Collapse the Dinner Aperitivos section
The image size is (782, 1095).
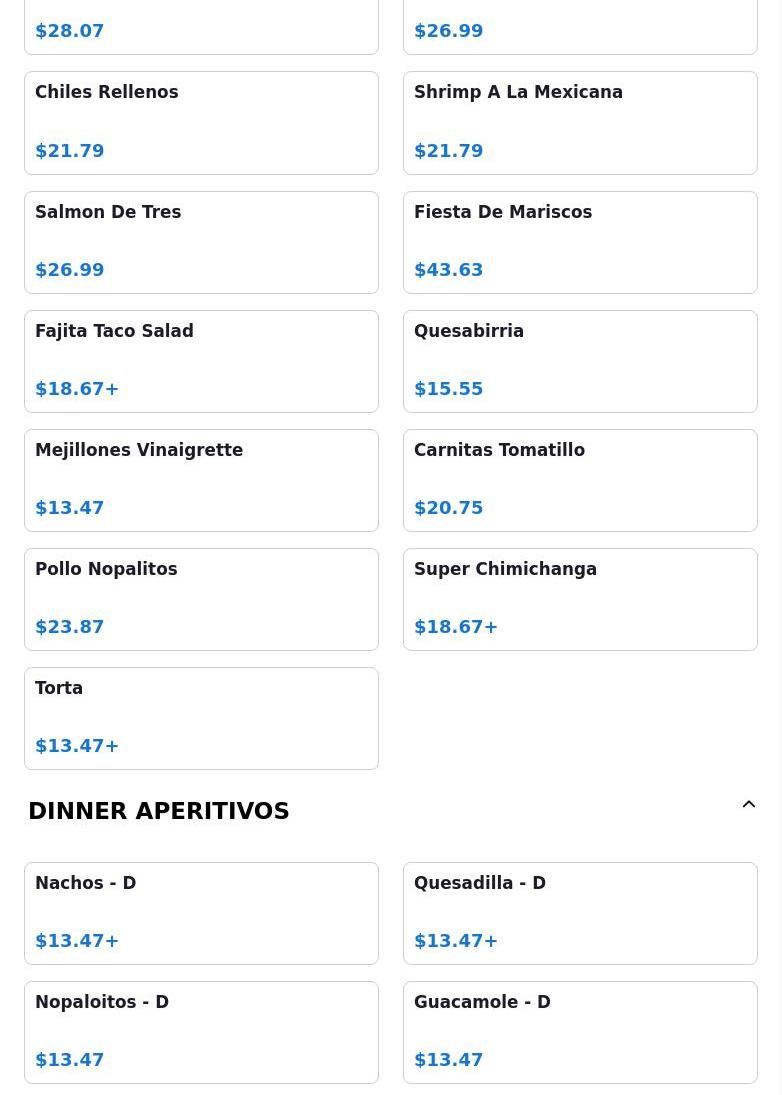point(748,805)
